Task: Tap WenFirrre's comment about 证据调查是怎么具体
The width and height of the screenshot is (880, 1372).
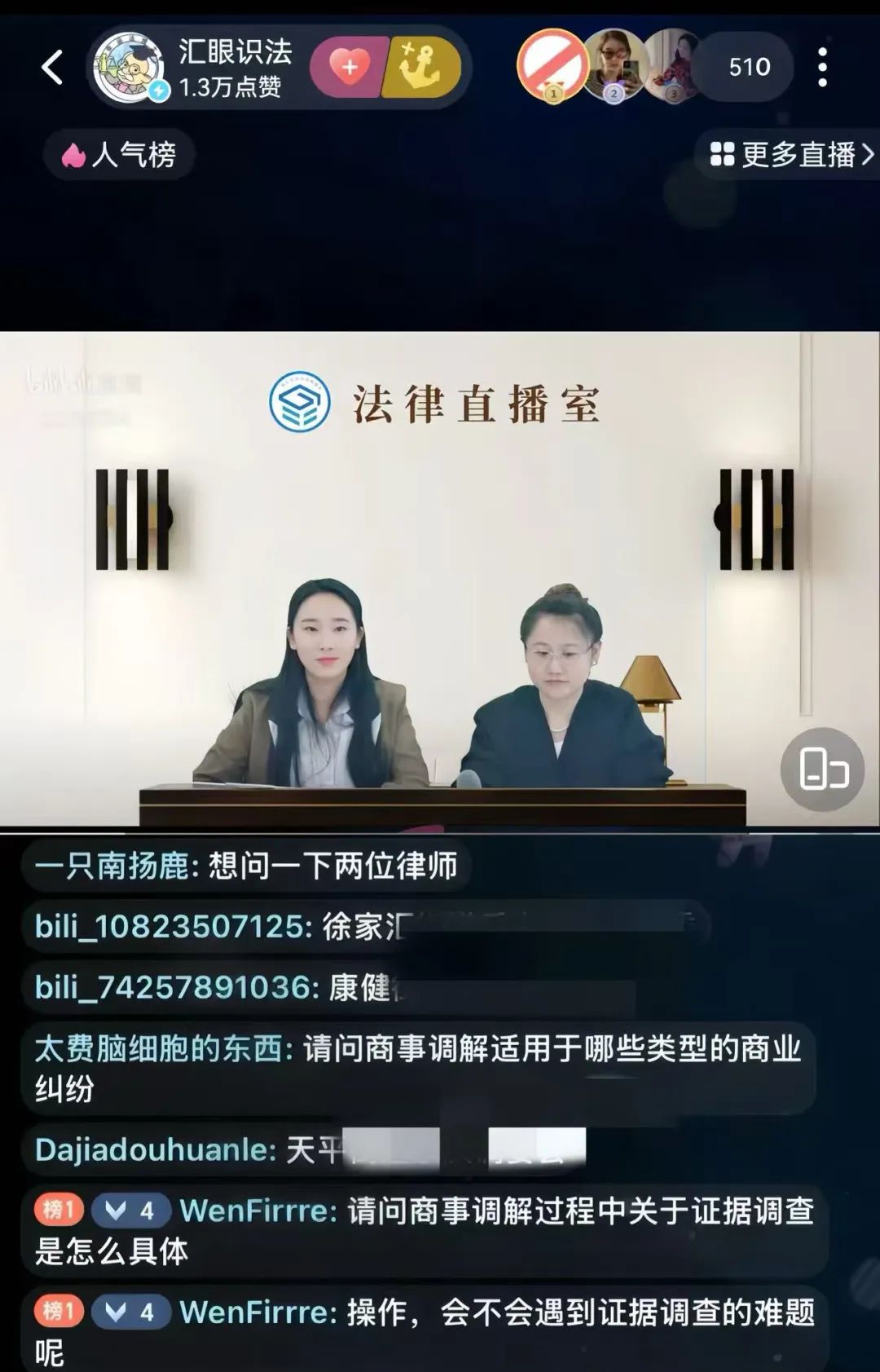Action: pos(424,1230)
